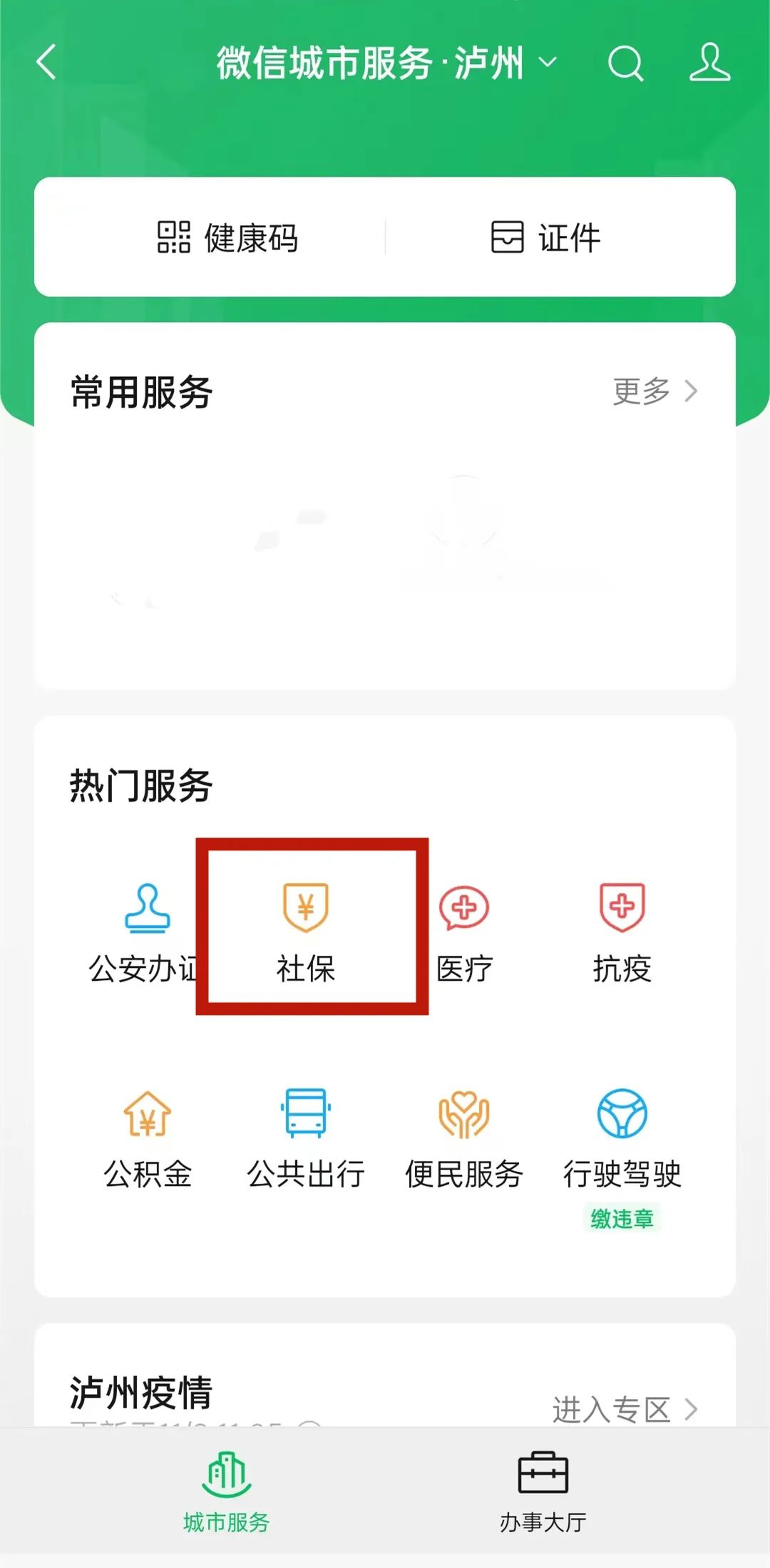The image size is (770, 1568).
Task: Open 健康码 health code
Action: [x=228, y=237]
